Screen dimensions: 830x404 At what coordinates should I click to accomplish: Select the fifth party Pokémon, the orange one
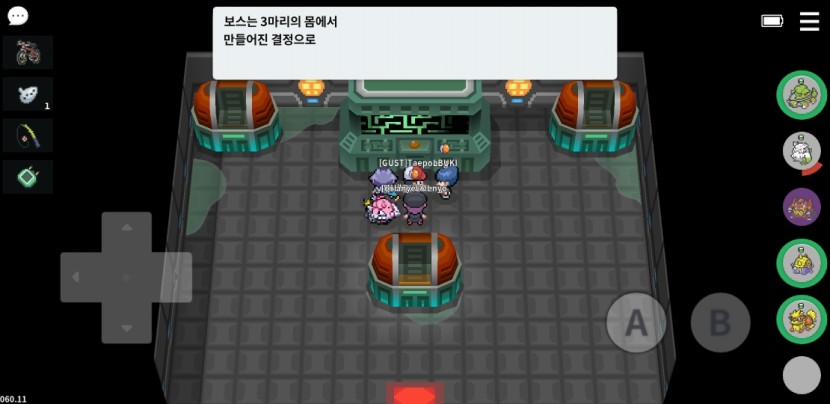click(x=801, y=319)
